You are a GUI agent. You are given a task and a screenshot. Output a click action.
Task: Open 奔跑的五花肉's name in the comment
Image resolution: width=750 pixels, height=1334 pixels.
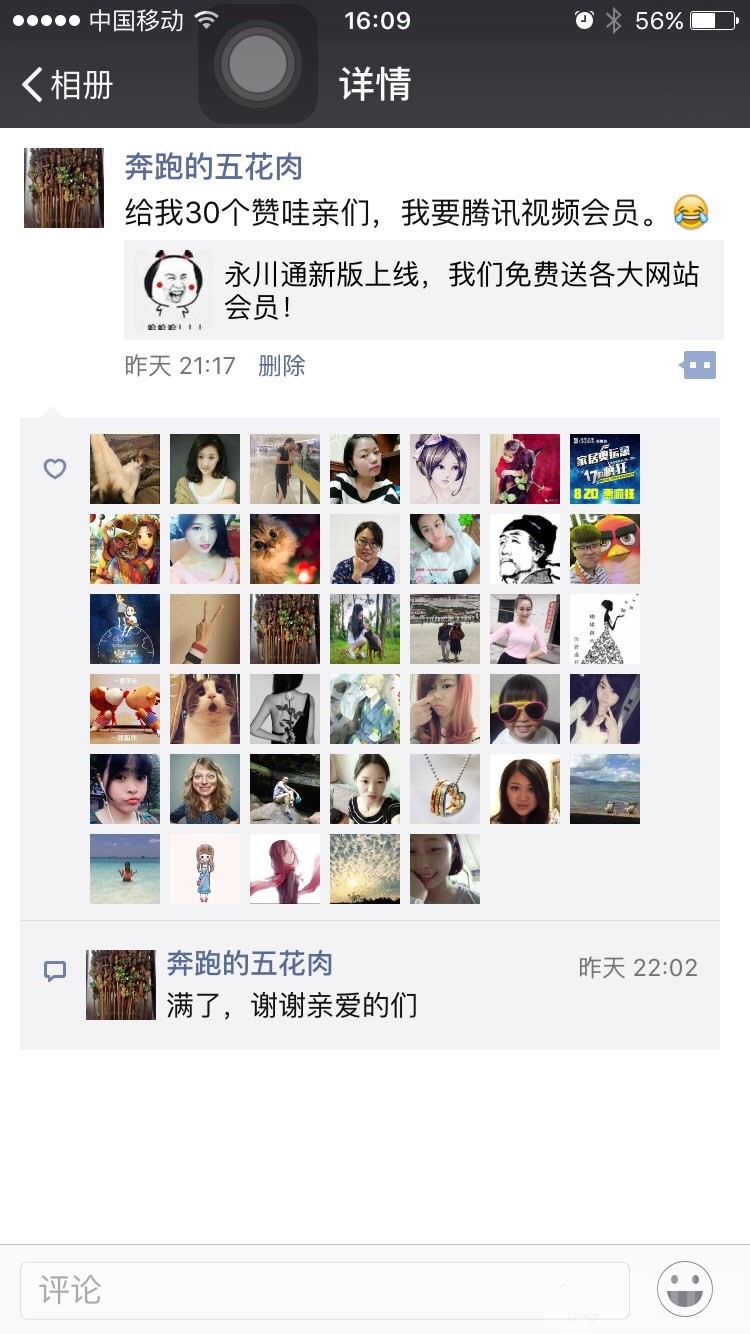pyautogui.click(x=249, y=965)
